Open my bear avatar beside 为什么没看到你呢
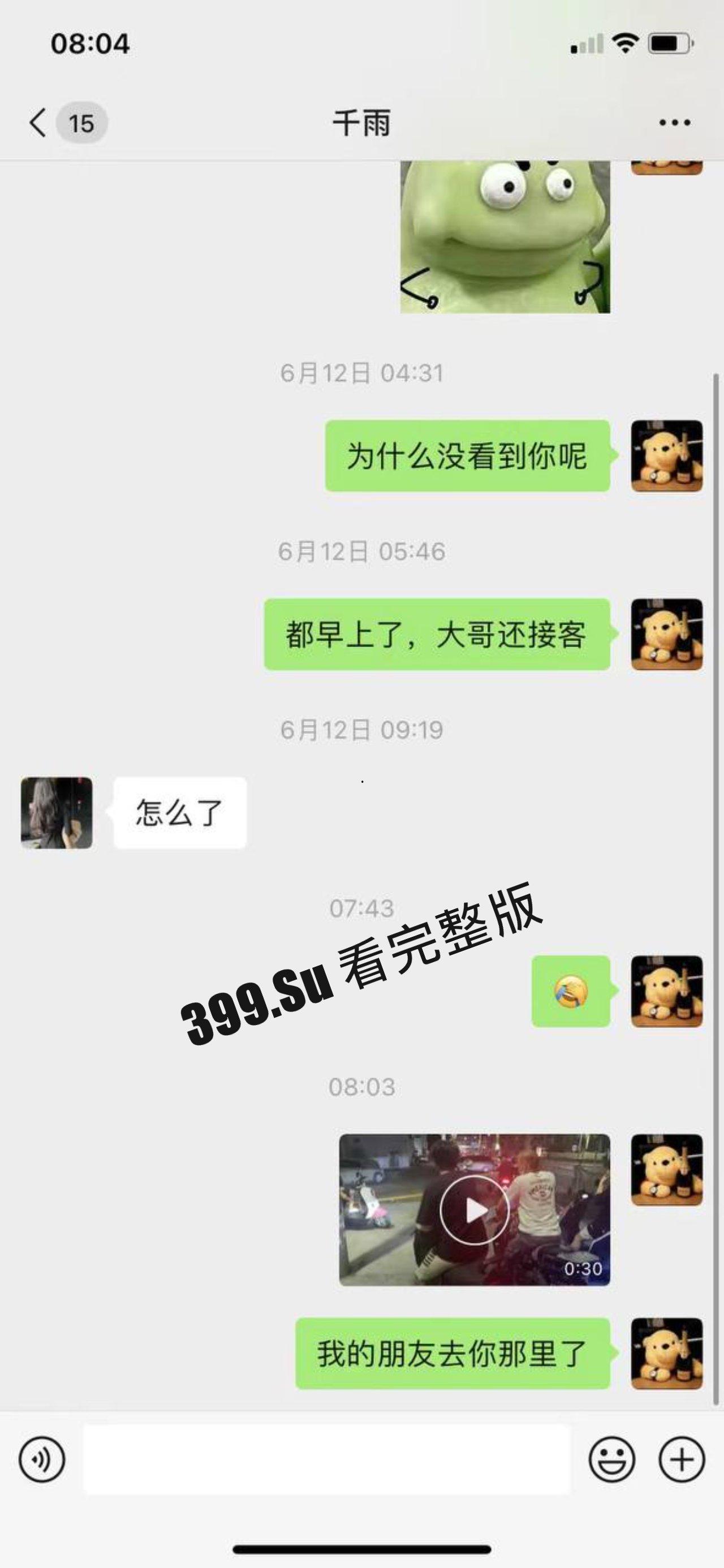 [x=667, y=456]
